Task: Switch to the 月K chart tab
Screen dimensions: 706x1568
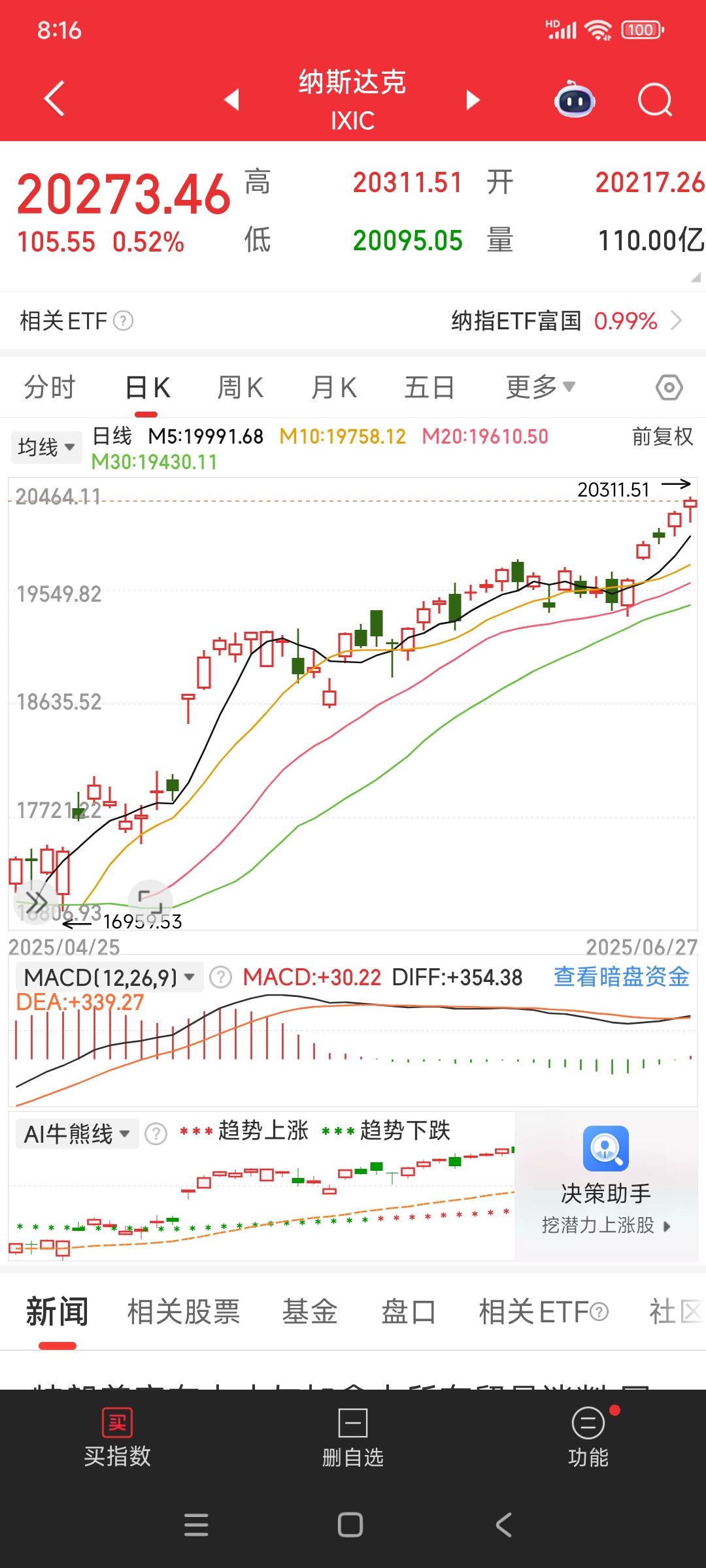Action: 334,387
